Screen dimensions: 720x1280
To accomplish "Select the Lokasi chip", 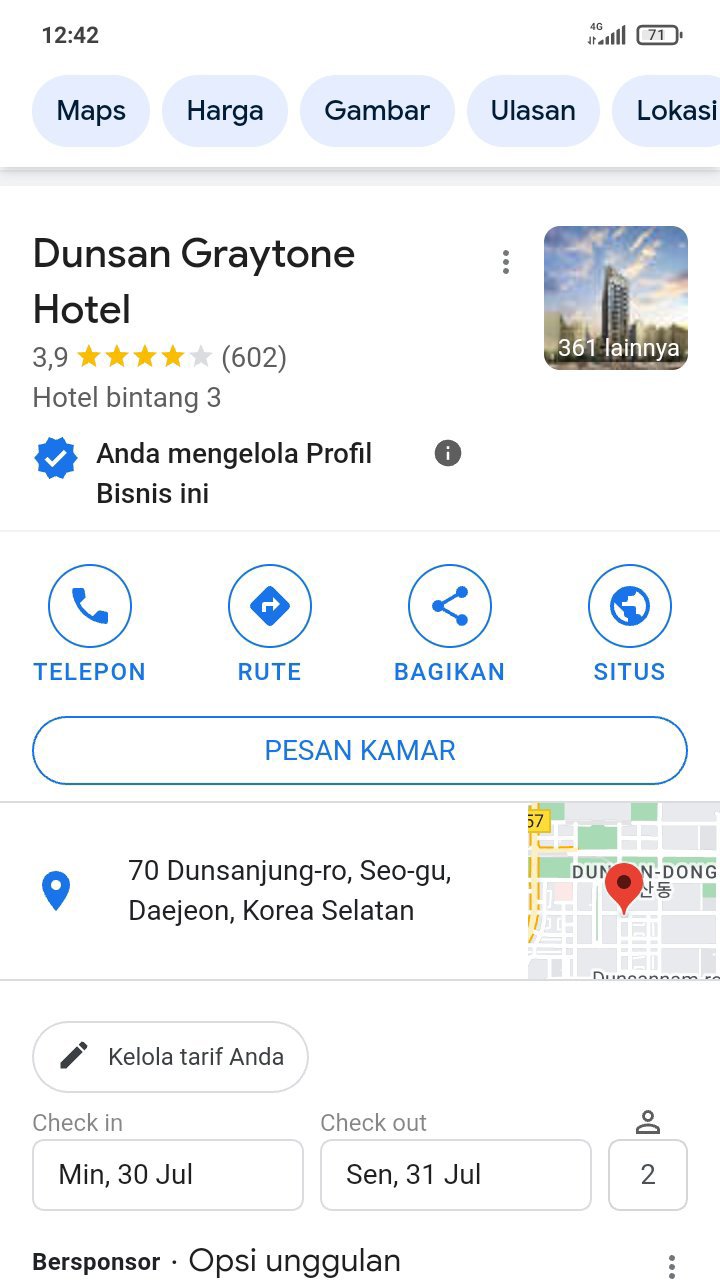I will click(x=666, y=110).
